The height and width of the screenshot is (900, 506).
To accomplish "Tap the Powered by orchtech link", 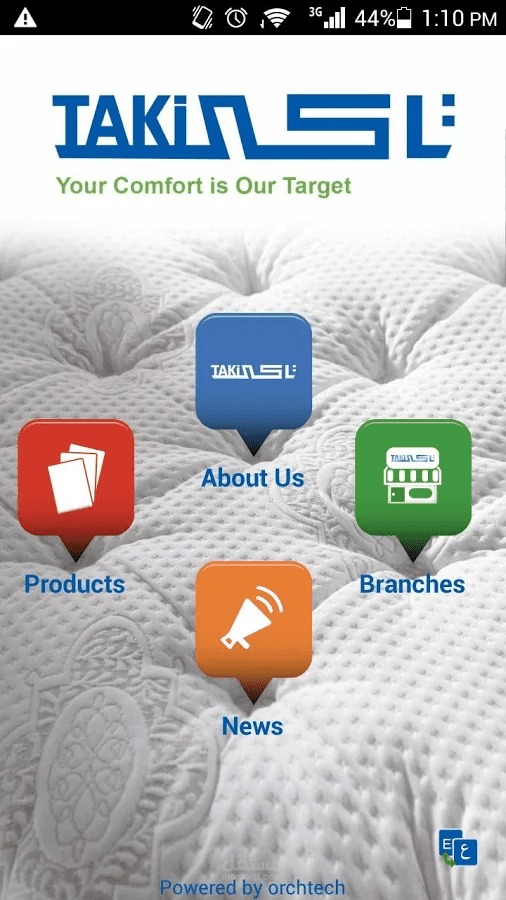I will [252, 887].
